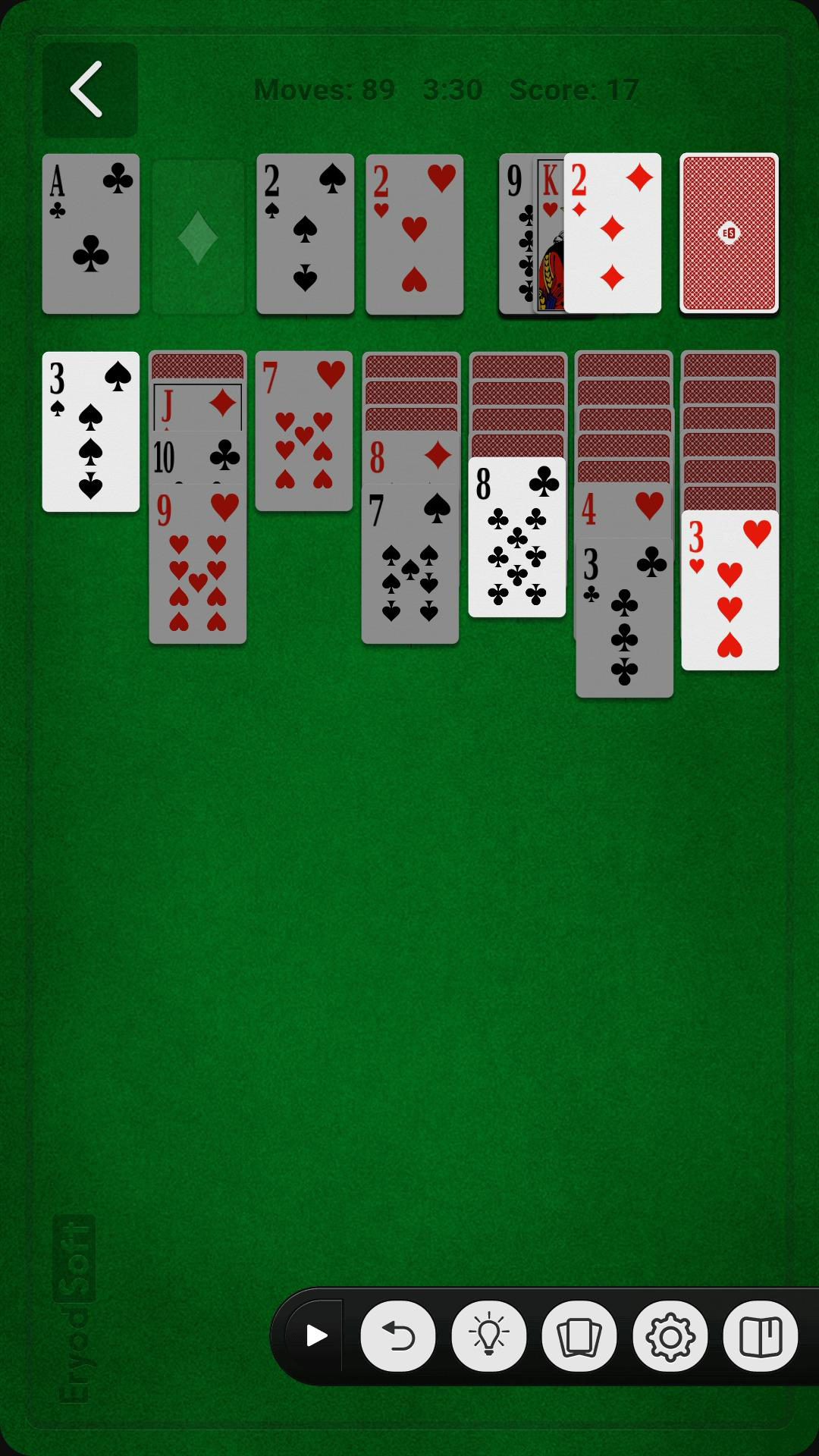Tap the 3 of hearts card
This screenshot has height=1456, width=819.
[730, 591]
